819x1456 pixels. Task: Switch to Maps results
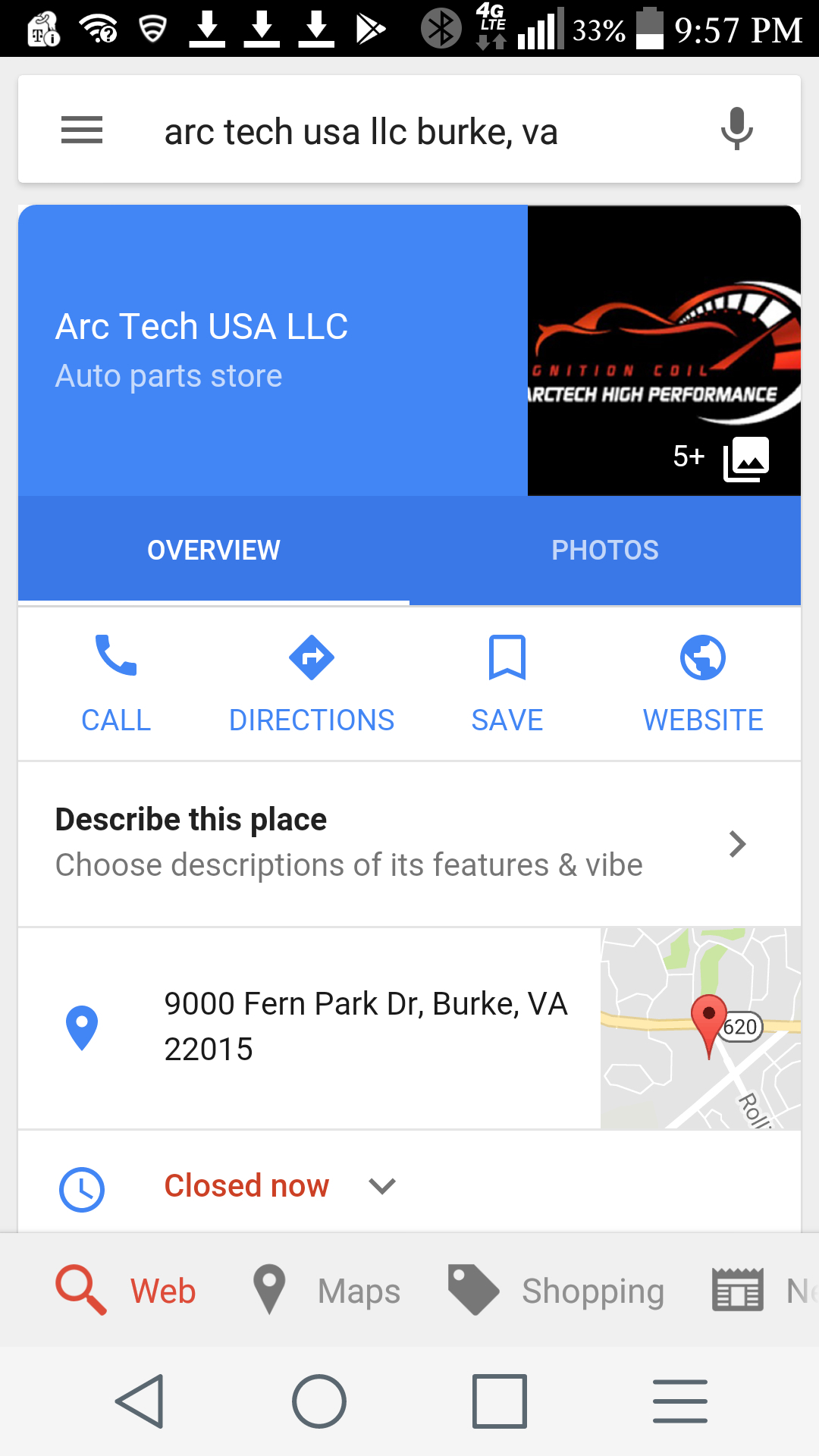point(328,1290)
